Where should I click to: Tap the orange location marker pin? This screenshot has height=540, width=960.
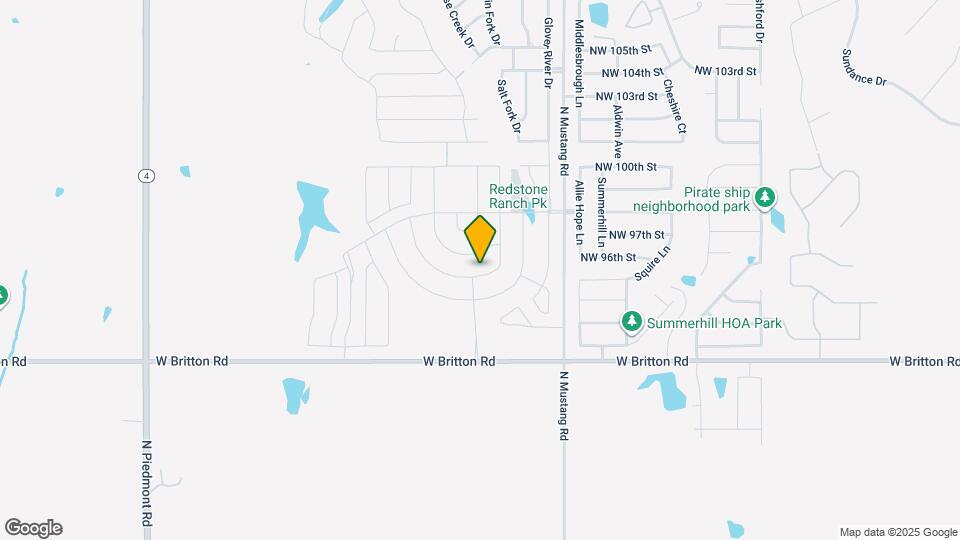point(480,238)
